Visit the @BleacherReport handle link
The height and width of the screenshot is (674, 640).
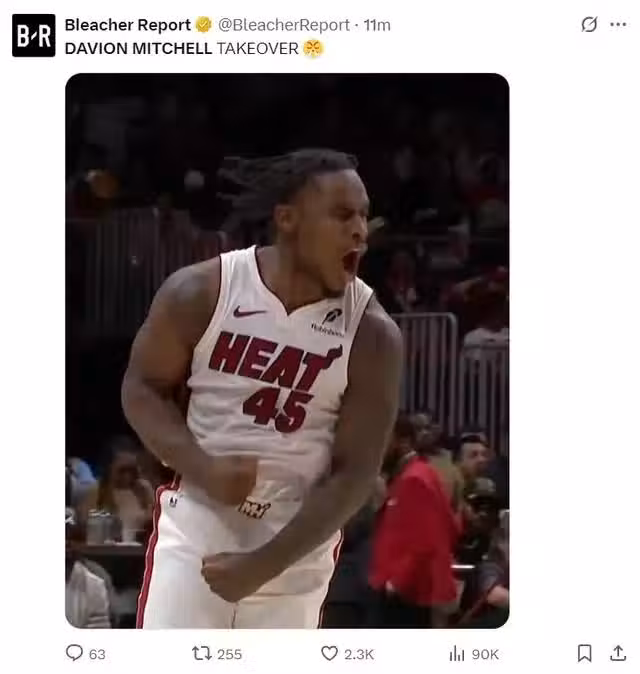point(284,25)
